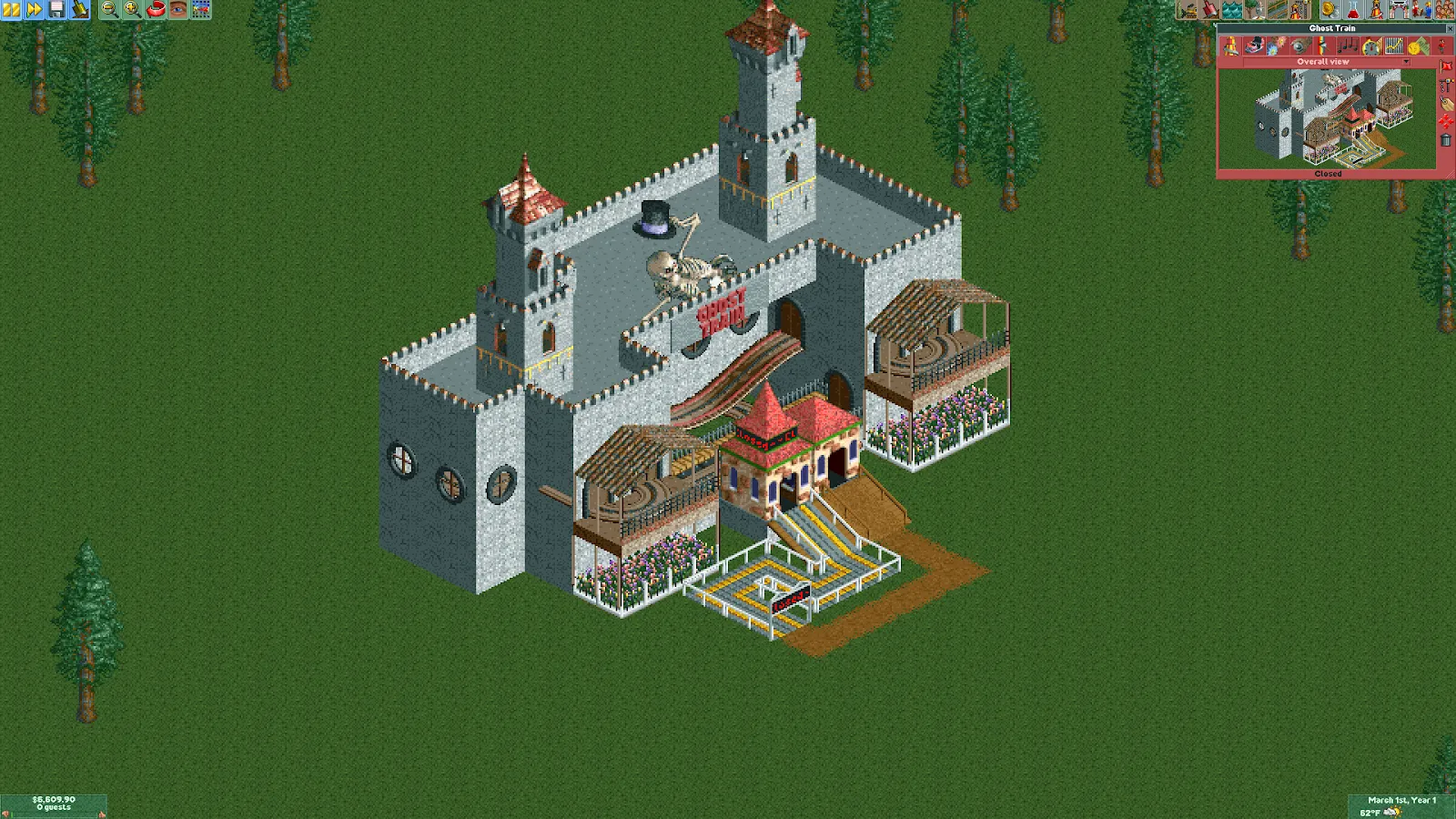The width and height of the screenshot is (1456, 819).
Task: Open the park map
Action: tap(201, 9)
